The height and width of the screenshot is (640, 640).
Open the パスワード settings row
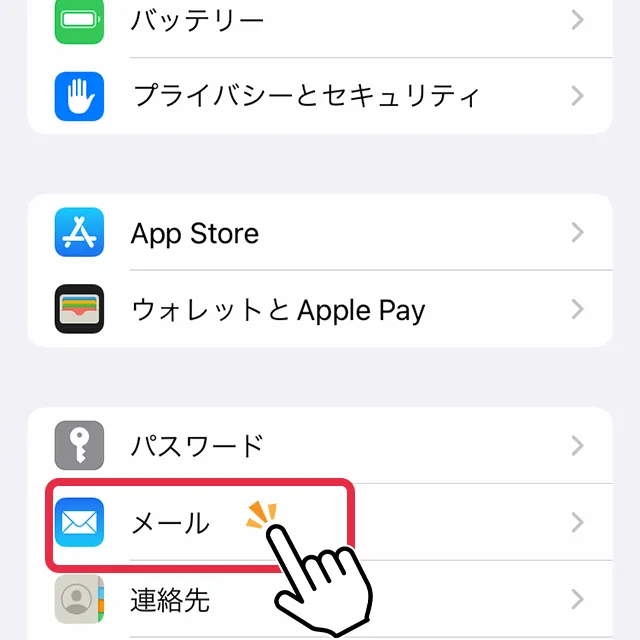pos(320,445)
